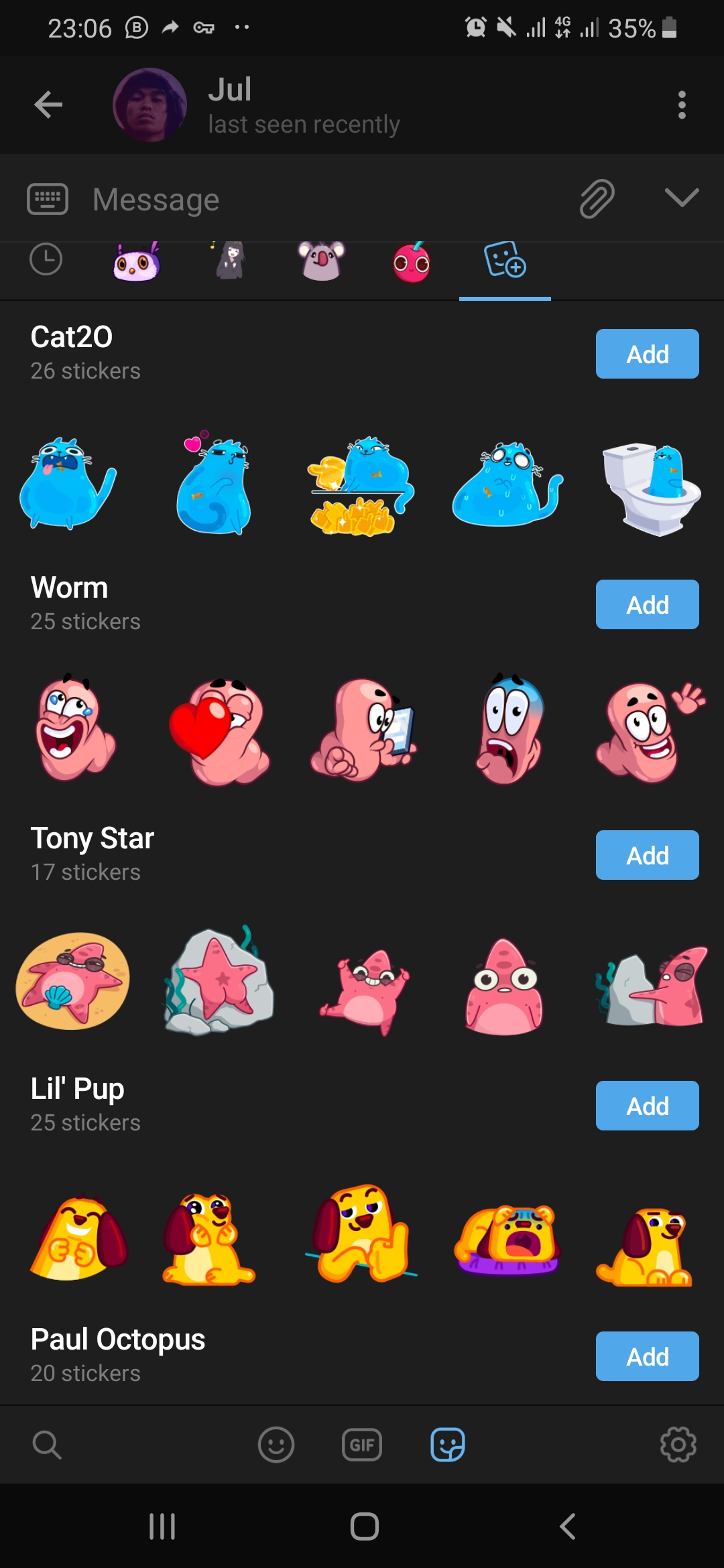Open Jul's profile picture
This screenshot has width=724, height=1568.
coord(149,105)
